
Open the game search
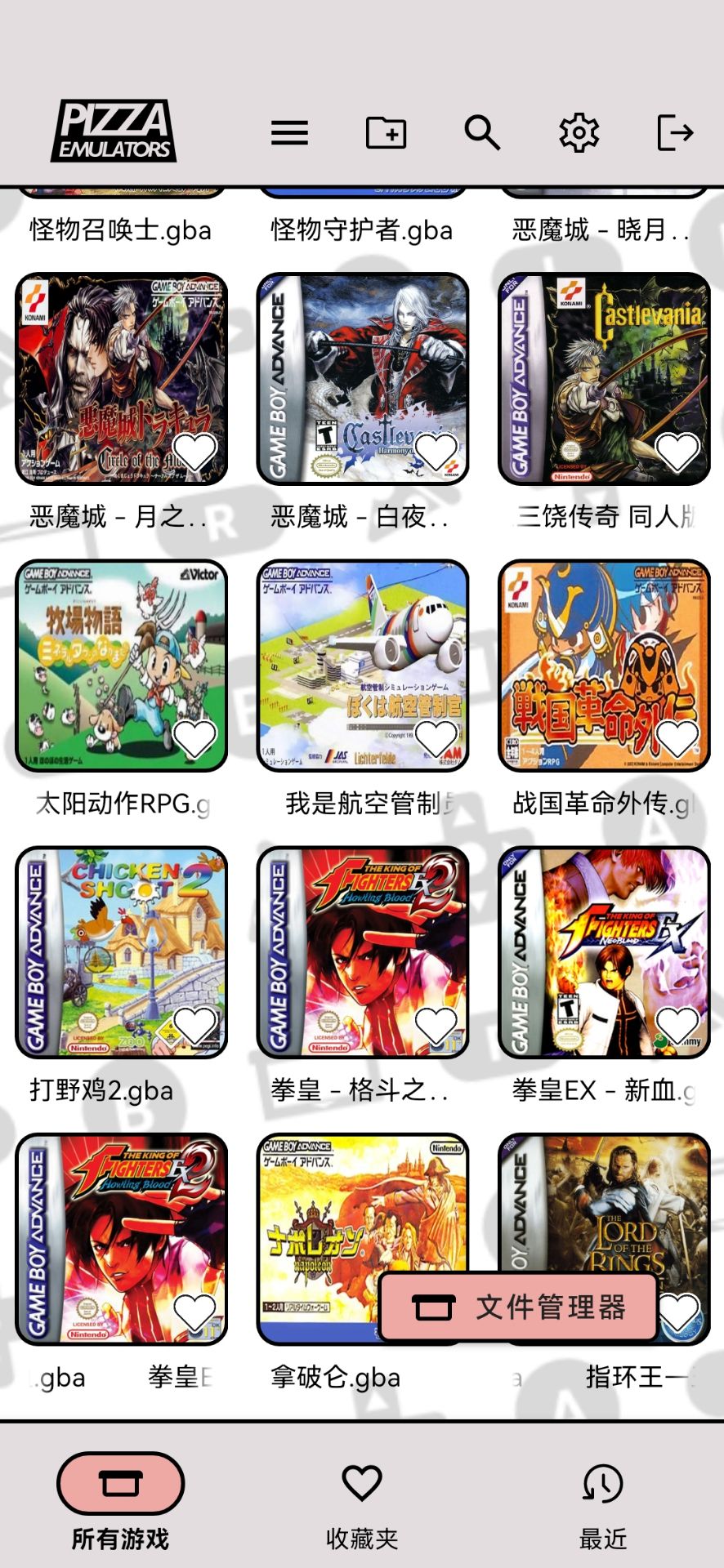tap(482, 133)
